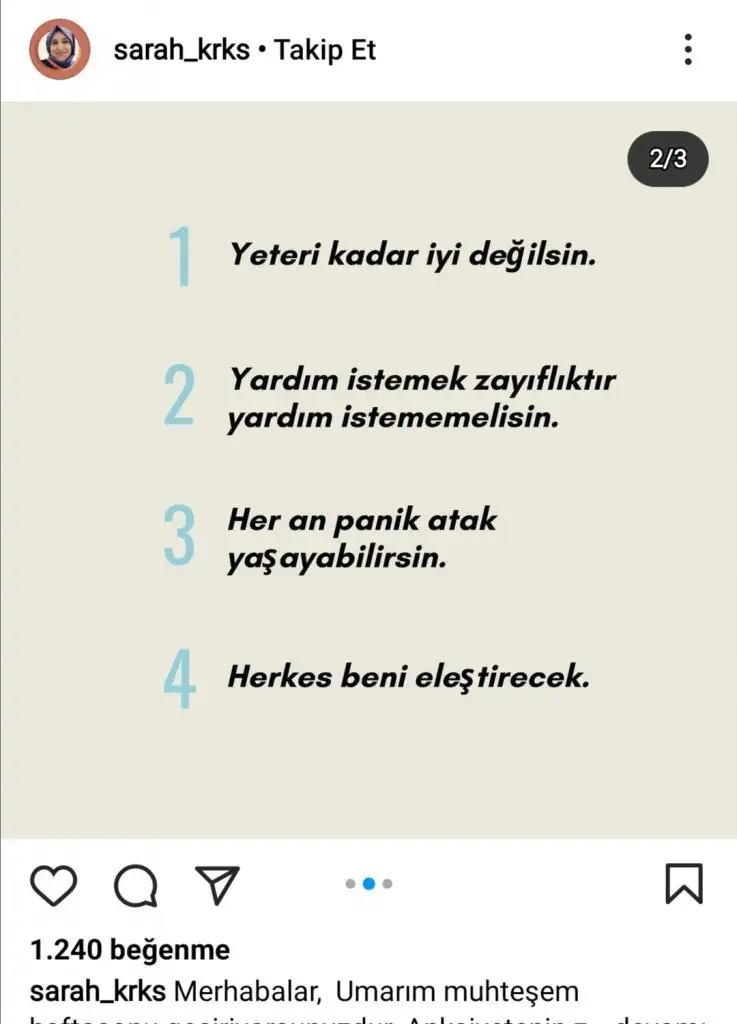
Task: Open the post overflow menu
Action: pos(688,49)
